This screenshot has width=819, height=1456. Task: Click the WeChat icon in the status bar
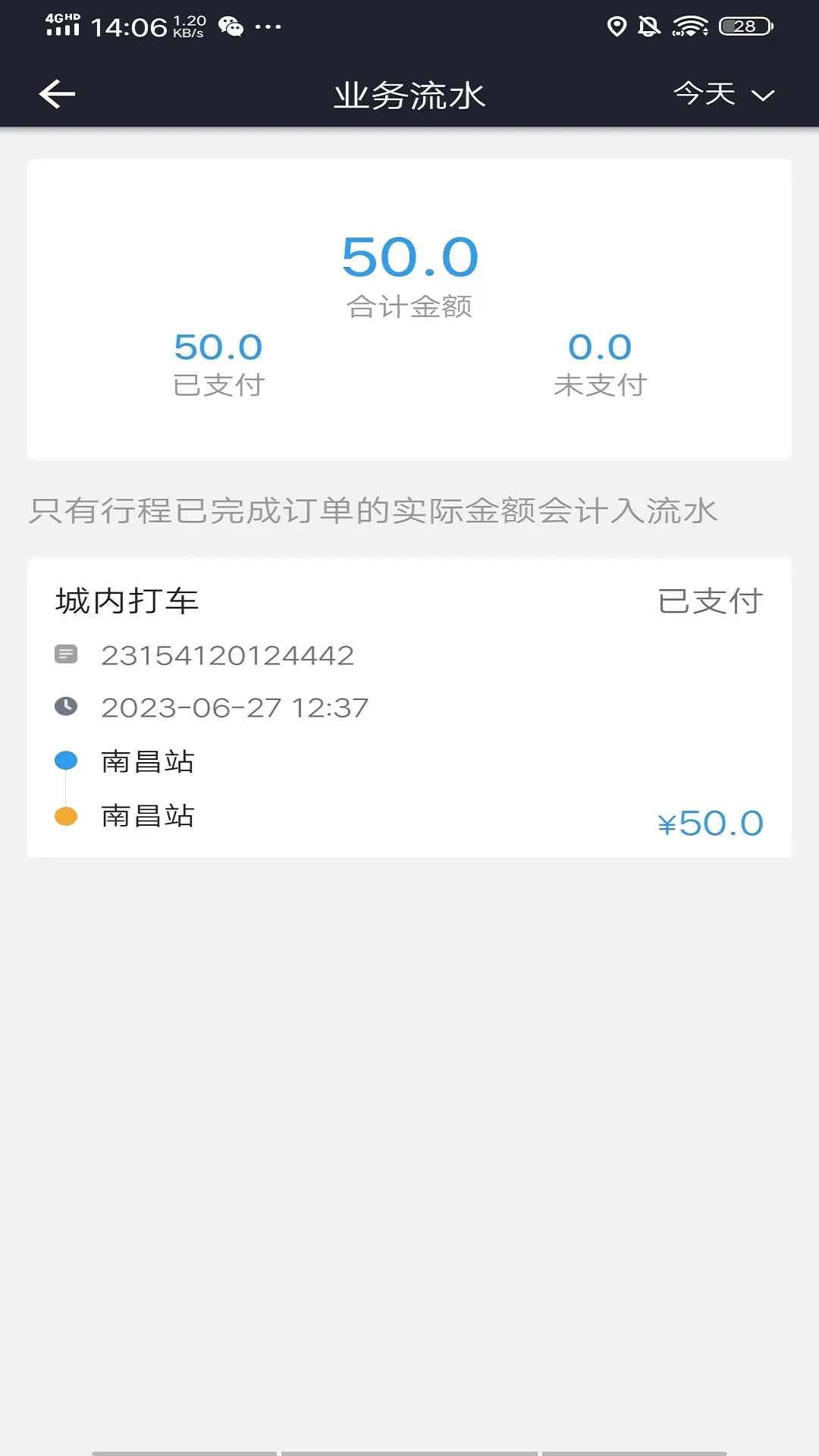(228, 25)
